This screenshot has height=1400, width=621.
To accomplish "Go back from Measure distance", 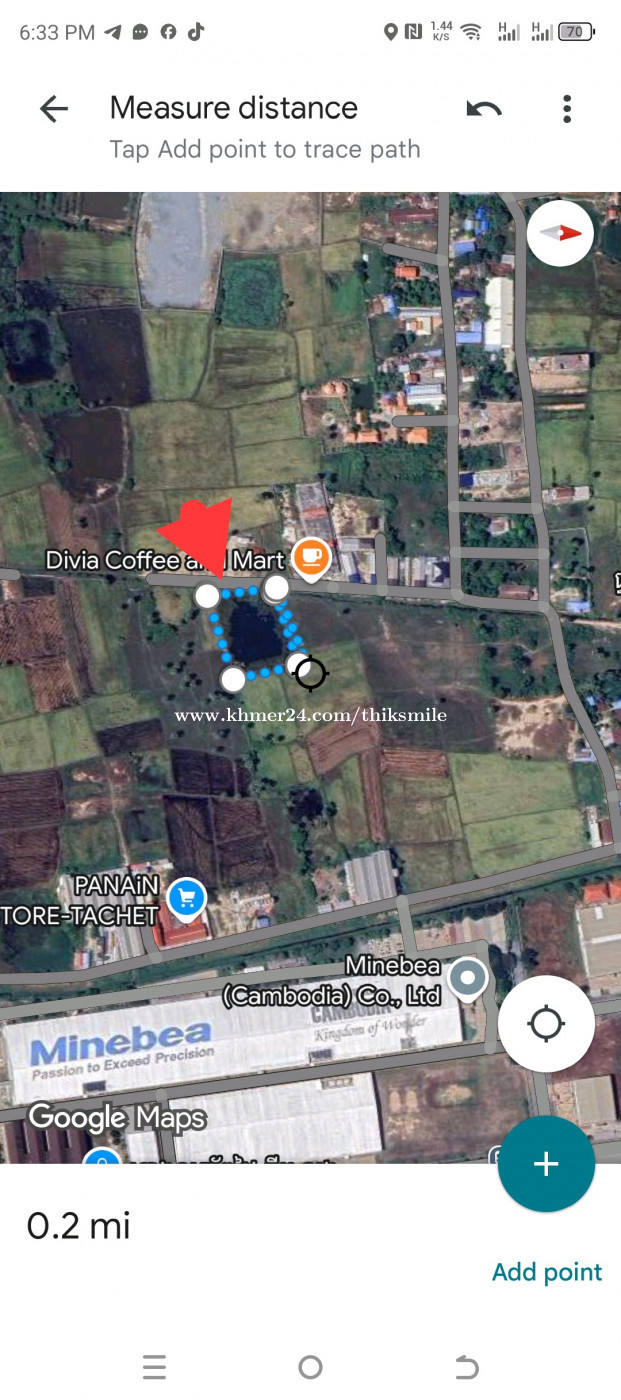I will [x=54, y=109].
